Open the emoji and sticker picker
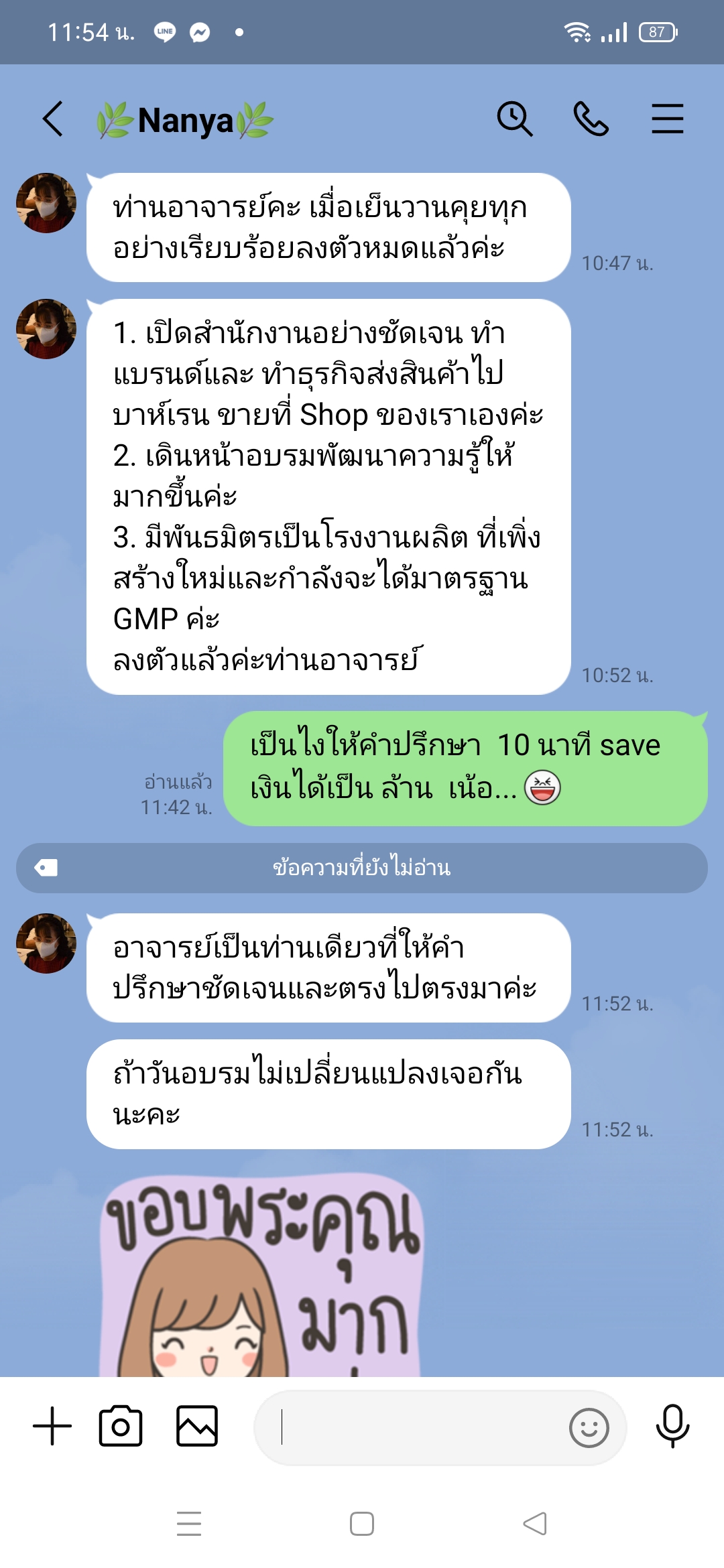Image resolution: width=724 pixels, height=1568 pixels. (589, 1428)
